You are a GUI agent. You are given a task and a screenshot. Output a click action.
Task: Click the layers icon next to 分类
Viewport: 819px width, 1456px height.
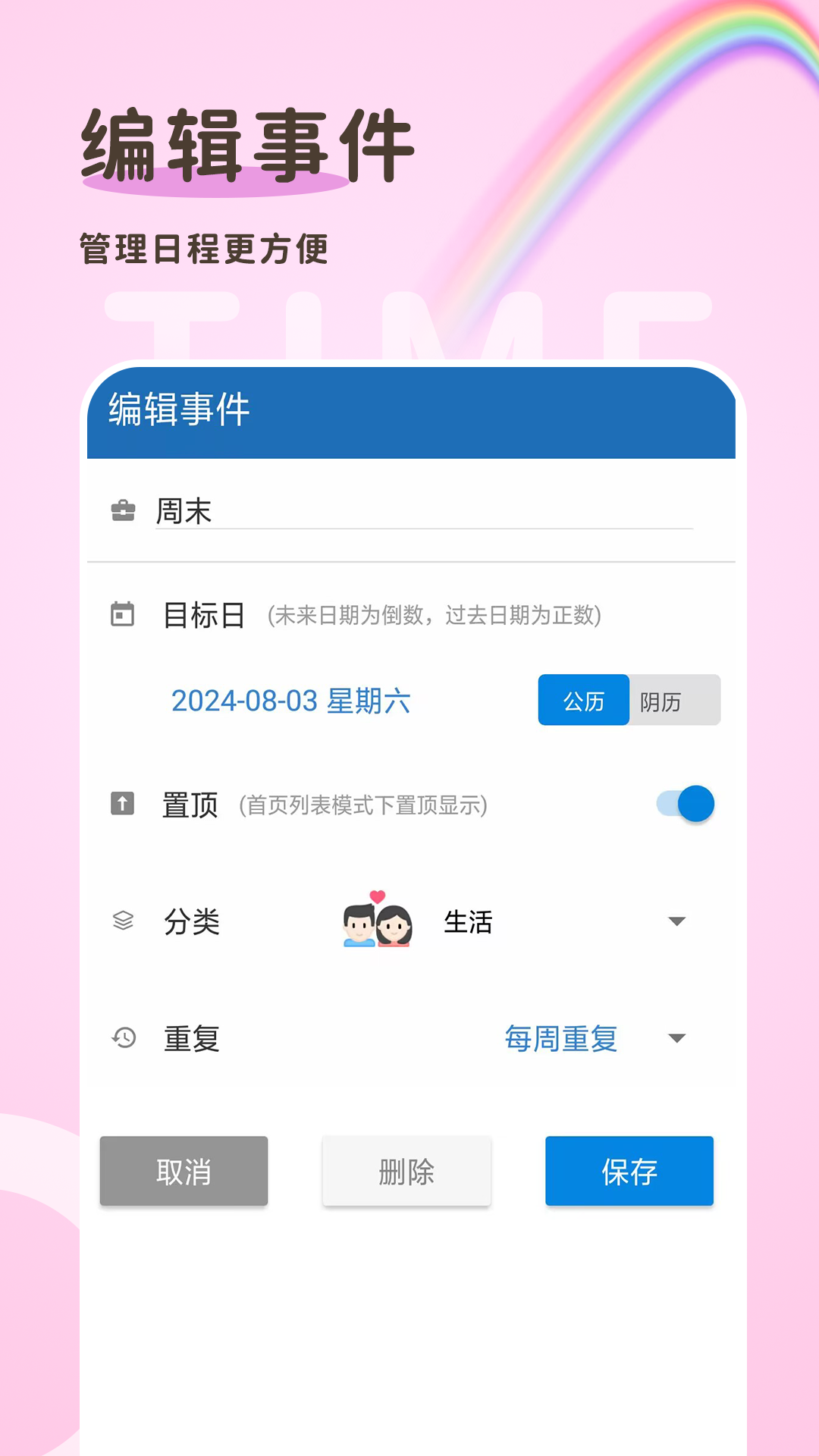(124, 921)
